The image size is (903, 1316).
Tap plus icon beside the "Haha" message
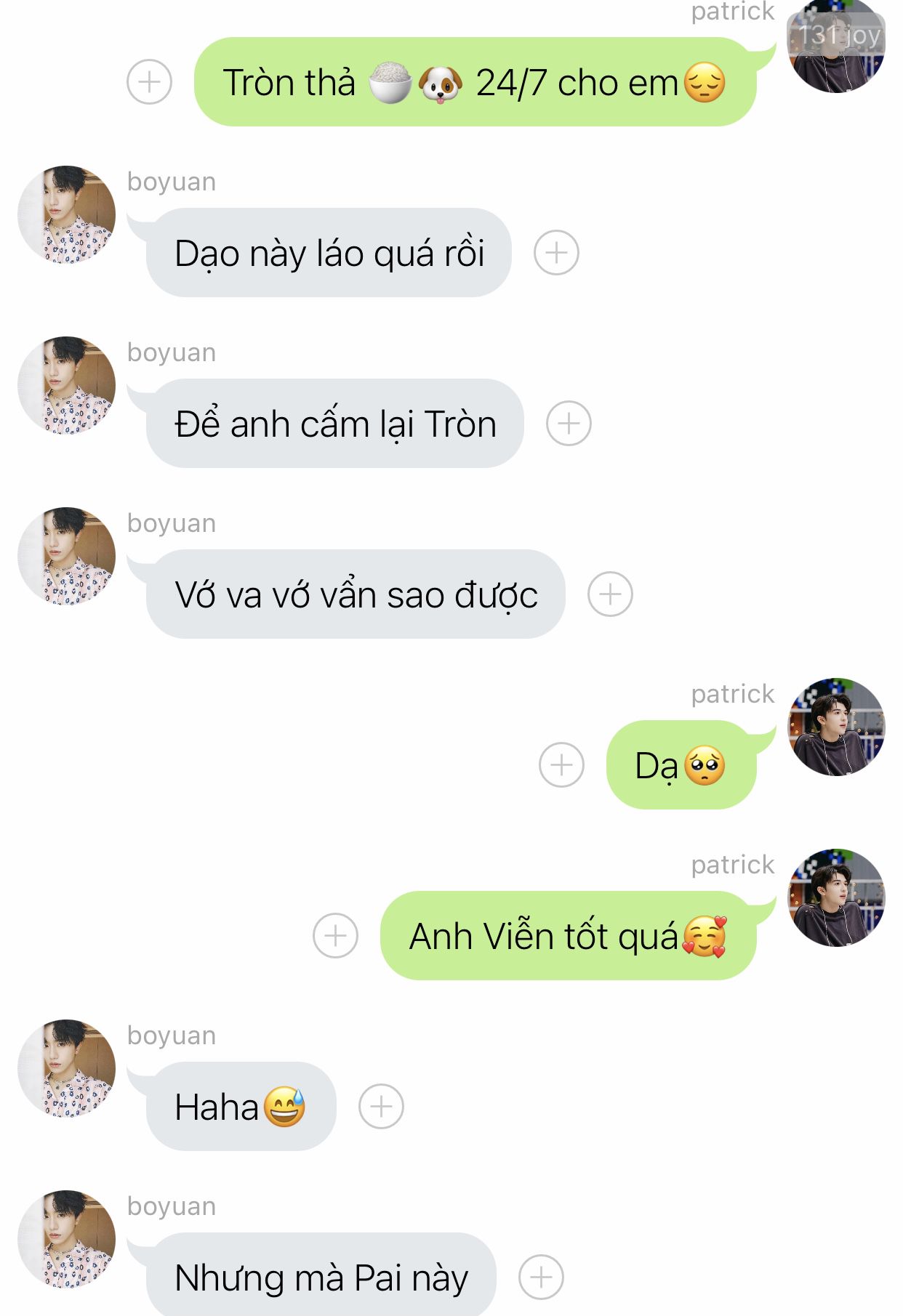pos(381,1107)
